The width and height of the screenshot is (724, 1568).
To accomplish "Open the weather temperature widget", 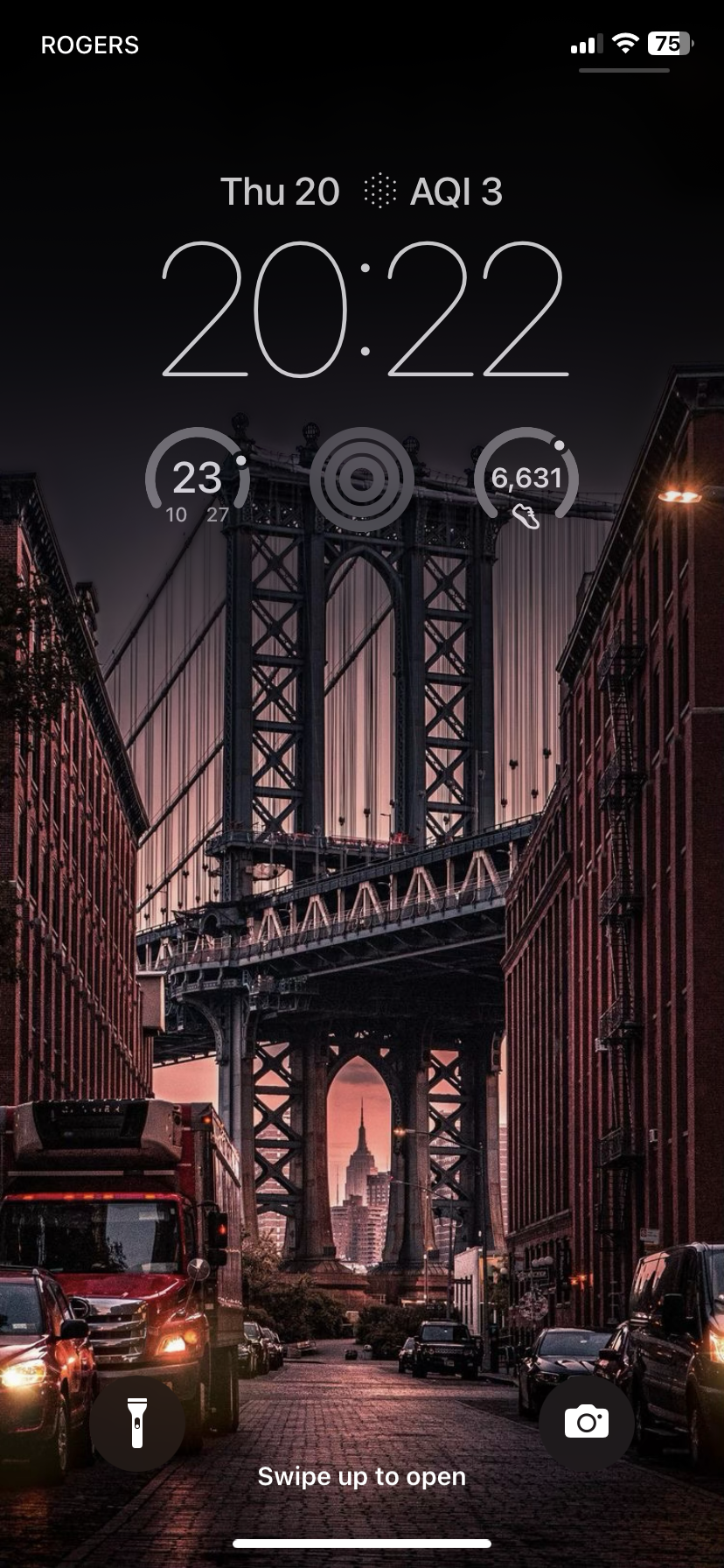I will point(198,479).
